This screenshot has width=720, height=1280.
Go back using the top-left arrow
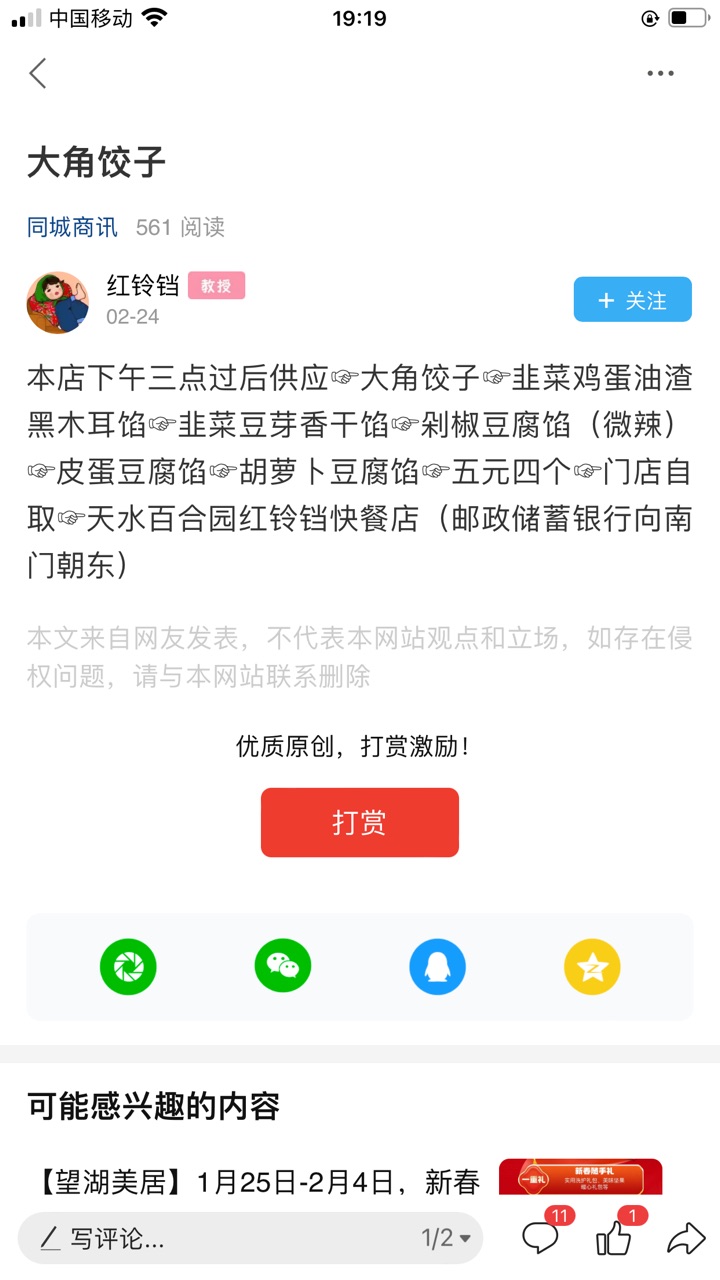pyautogui.click(x=38, y=73)
